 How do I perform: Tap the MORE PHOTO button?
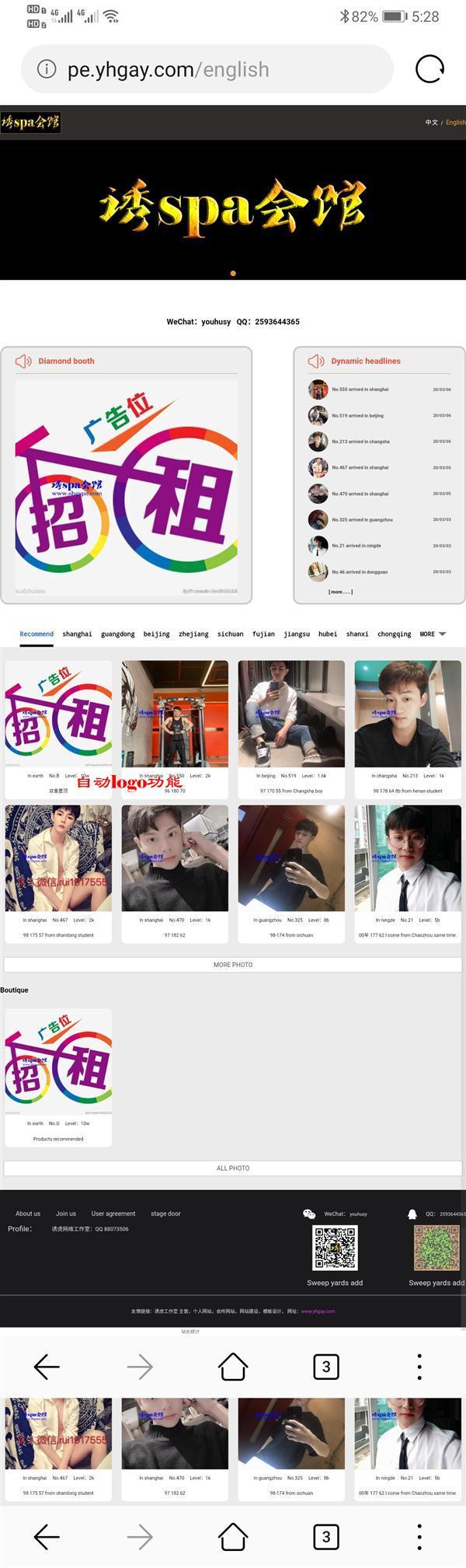(233, 965)
